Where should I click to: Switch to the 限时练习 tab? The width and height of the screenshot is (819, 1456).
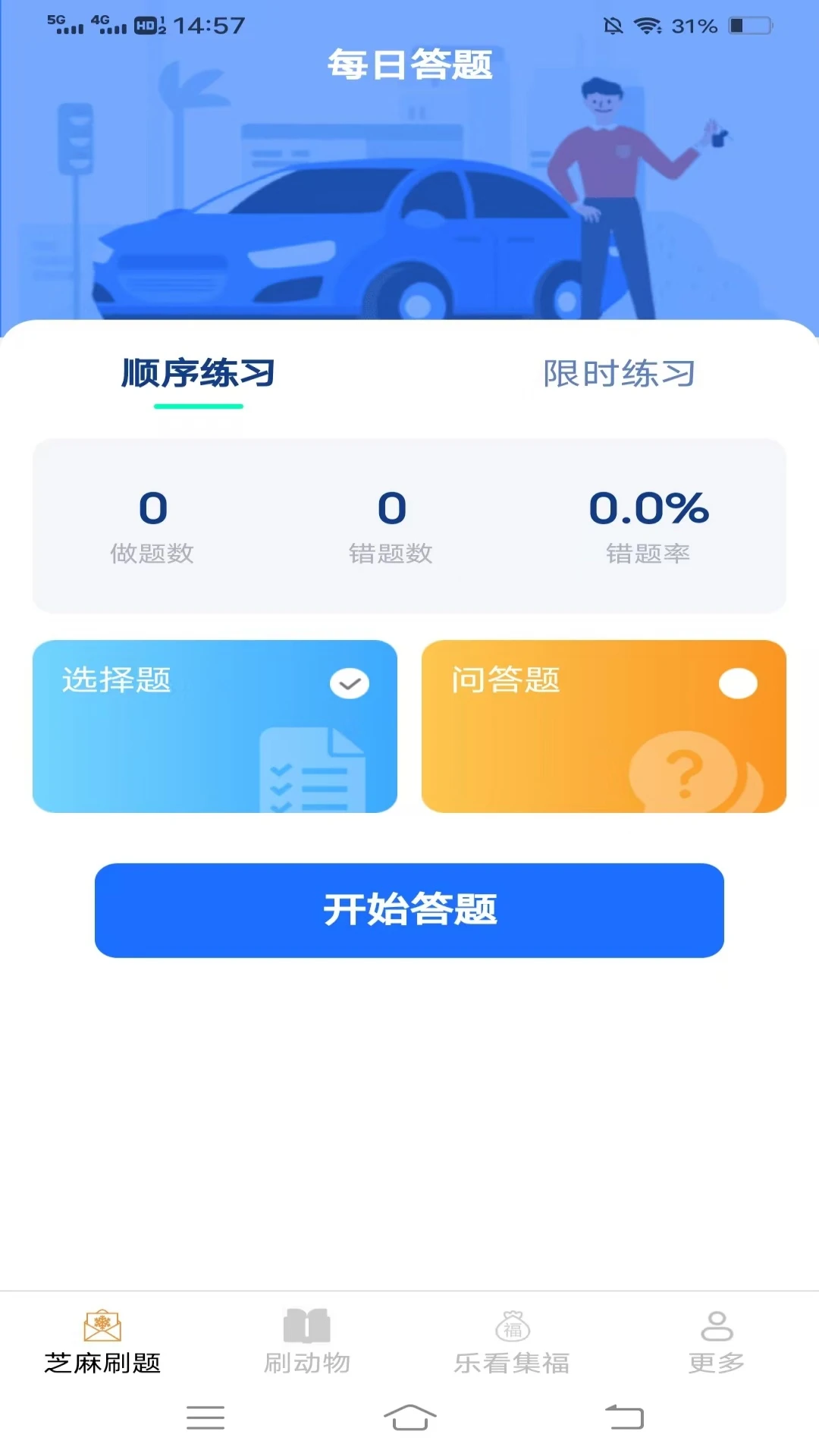(x=620, y=373)
